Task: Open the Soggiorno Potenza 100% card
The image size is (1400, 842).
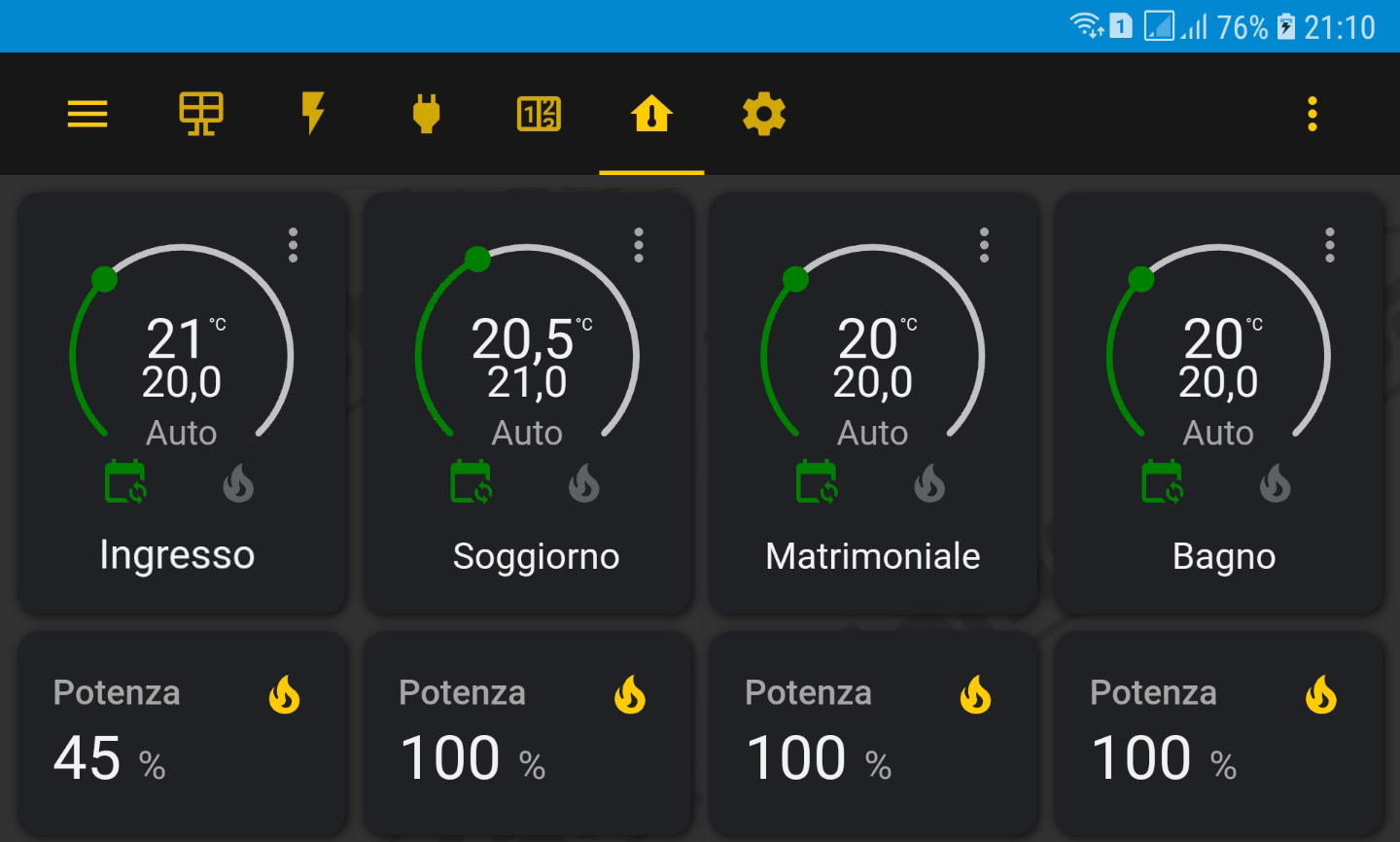Action: [x=528, y=733]
